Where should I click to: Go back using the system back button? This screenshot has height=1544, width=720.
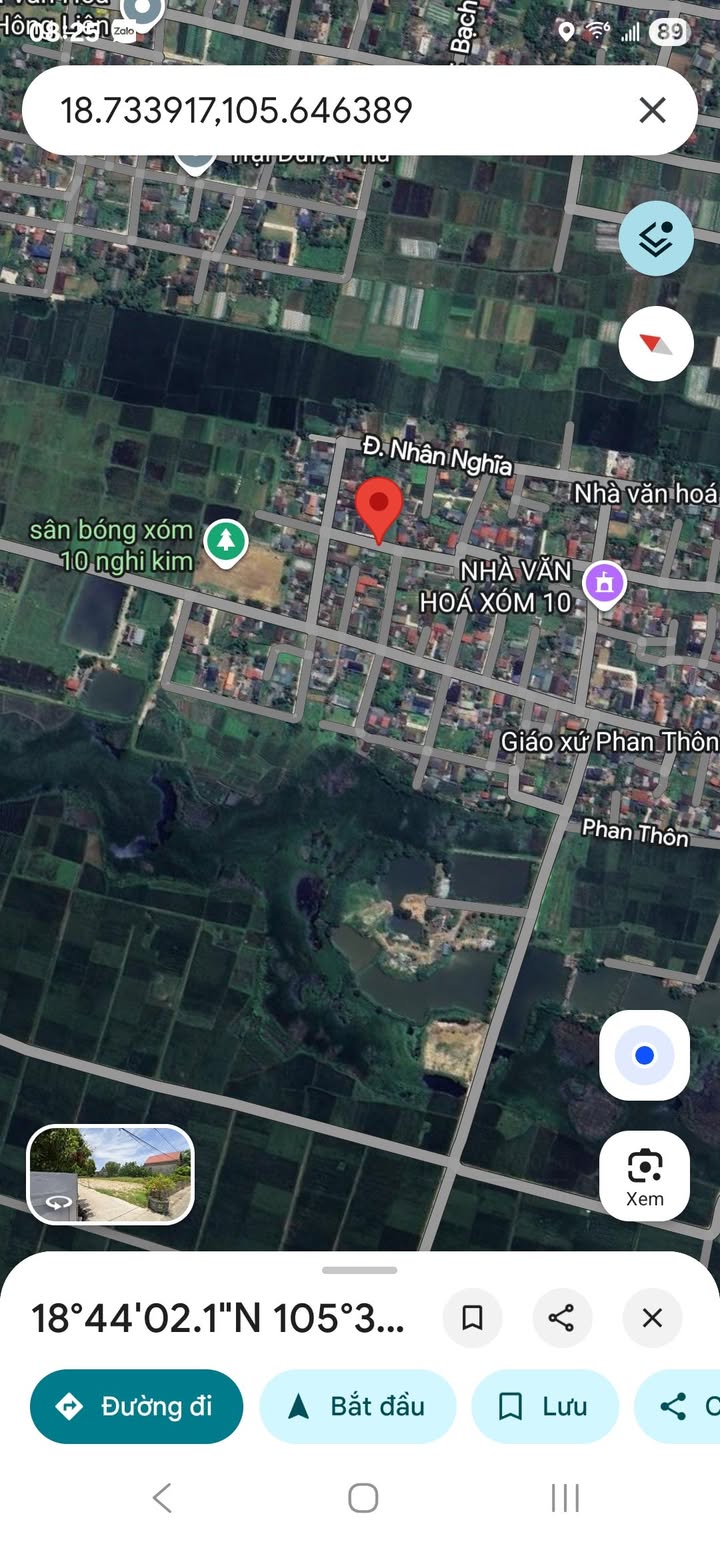point(162,1497)
